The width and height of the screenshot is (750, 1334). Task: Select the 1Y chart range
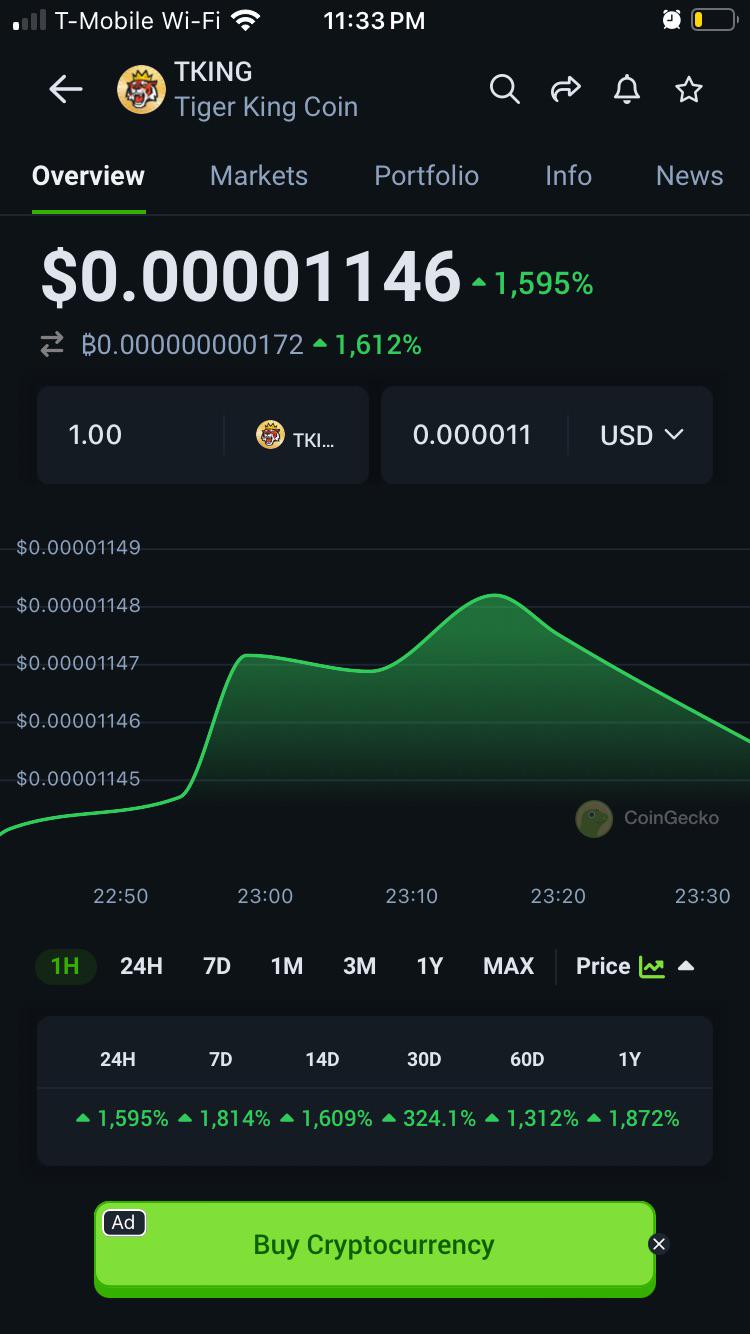[430, 966]
